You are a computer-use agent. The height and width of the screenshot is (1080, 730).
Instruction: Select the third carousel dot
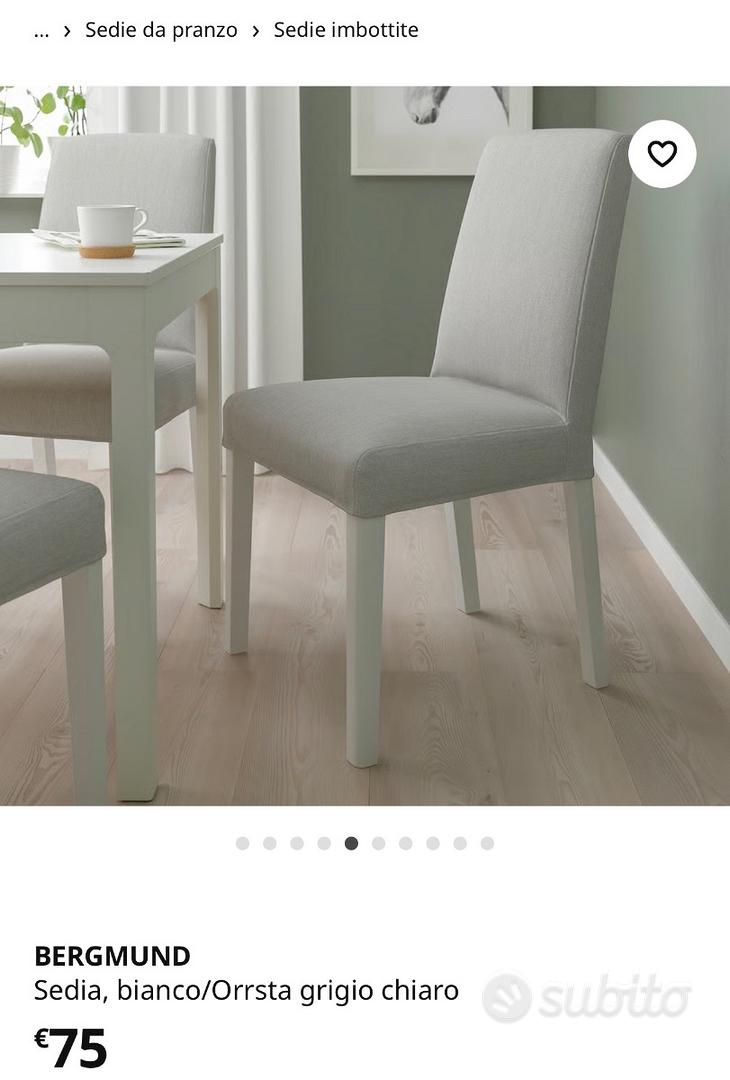pos(295,843)
